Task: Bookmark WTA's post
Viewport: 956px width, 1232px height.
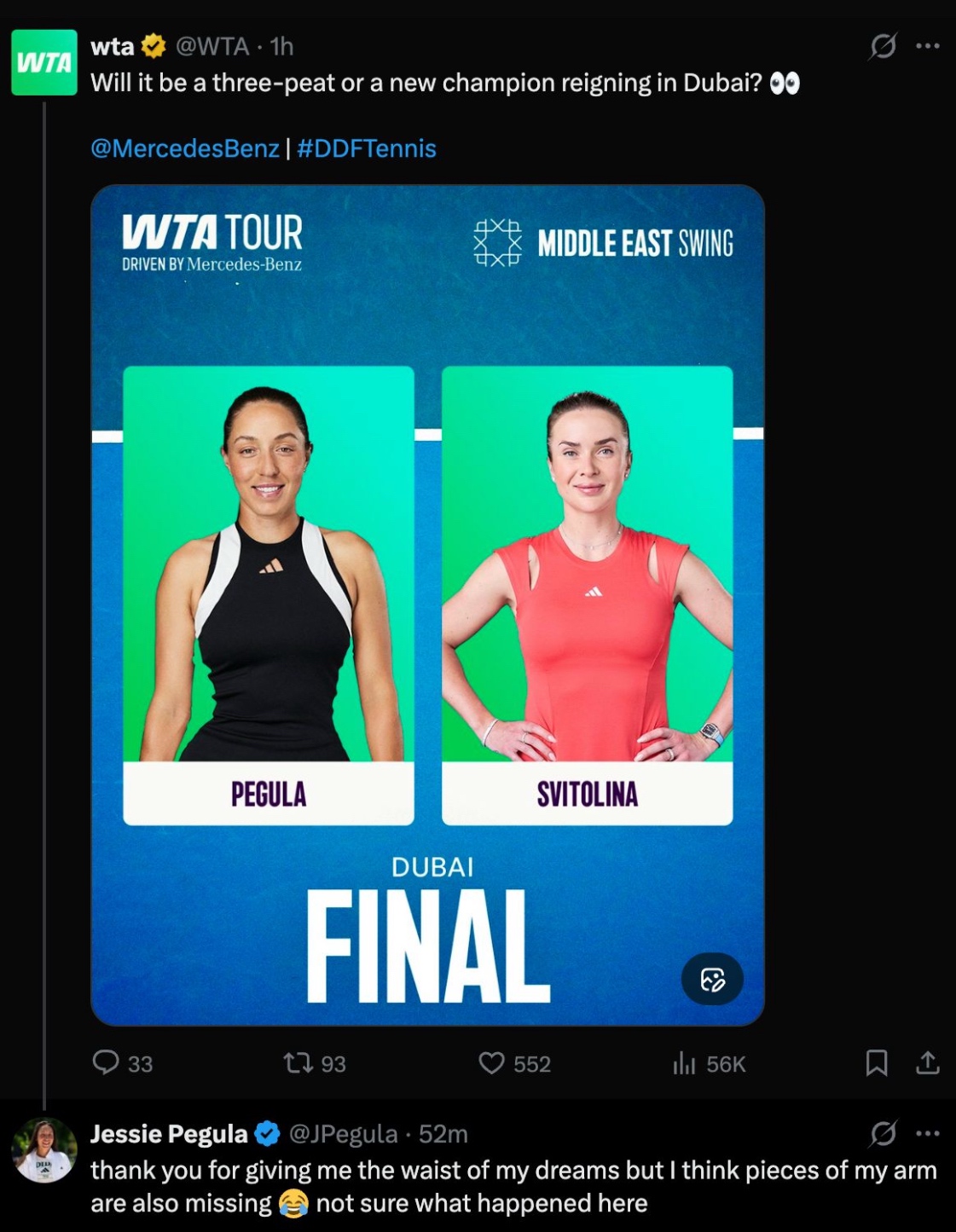Action: coord(876,1062)
